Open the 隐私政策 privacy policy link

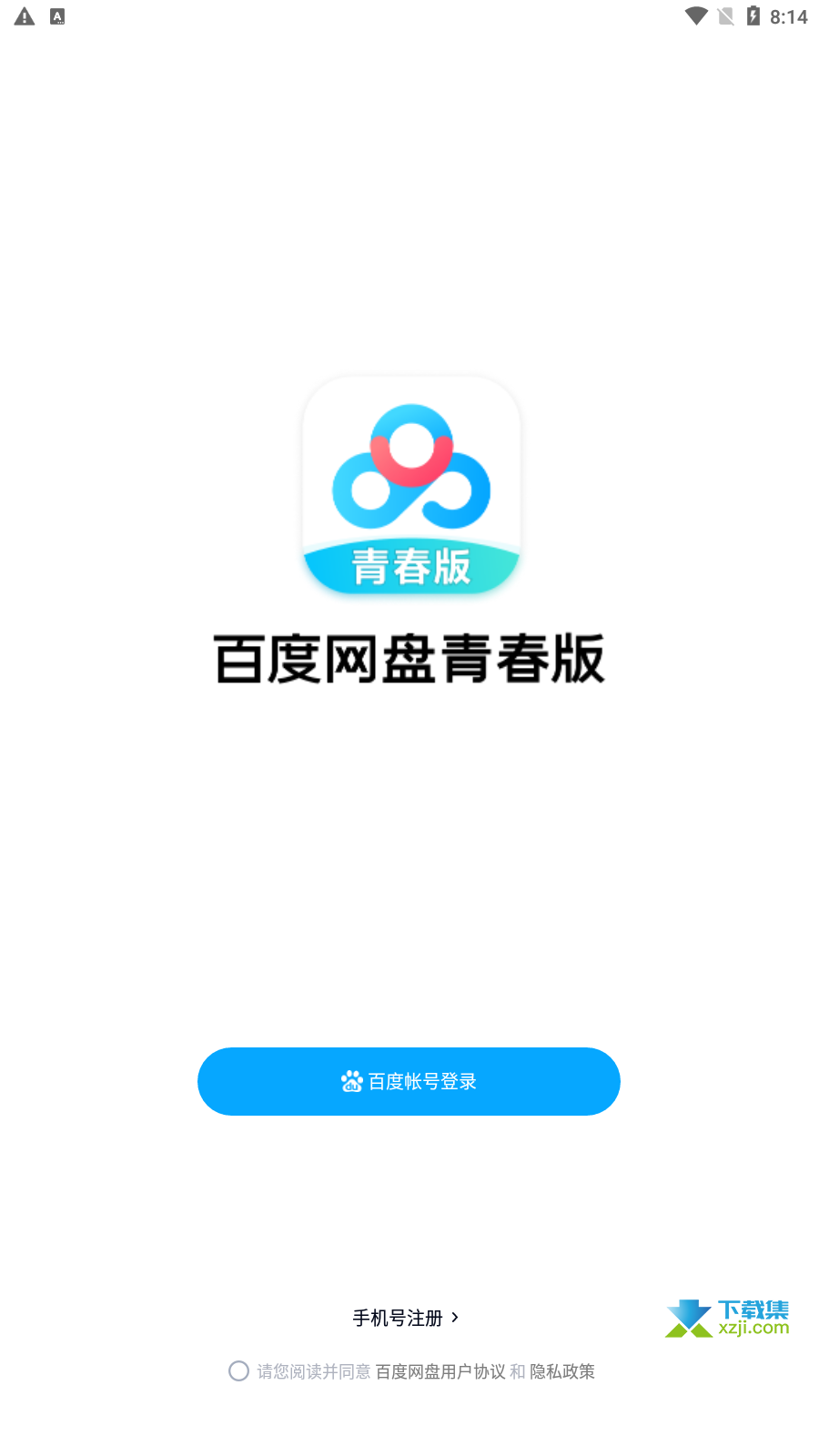click(562, 1371)
